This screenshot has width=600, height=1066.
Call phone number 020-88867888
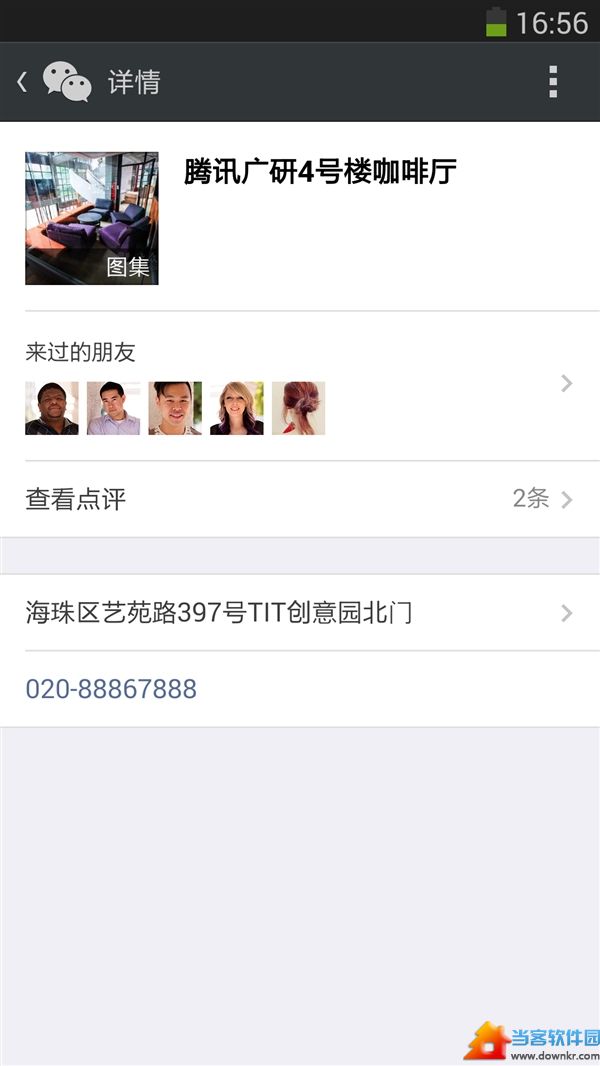[111, 689]
